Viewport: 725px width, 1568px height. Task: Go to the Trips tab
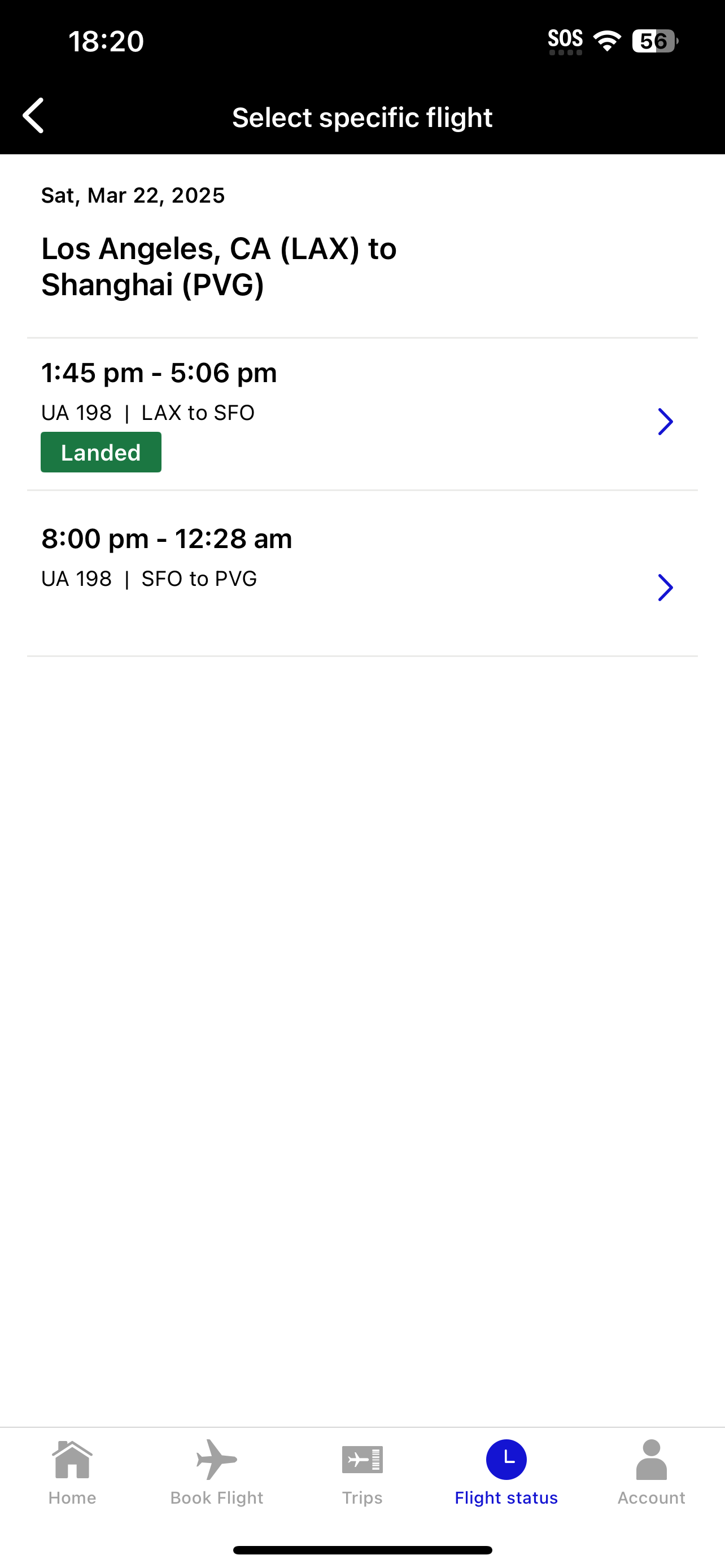362,1472
